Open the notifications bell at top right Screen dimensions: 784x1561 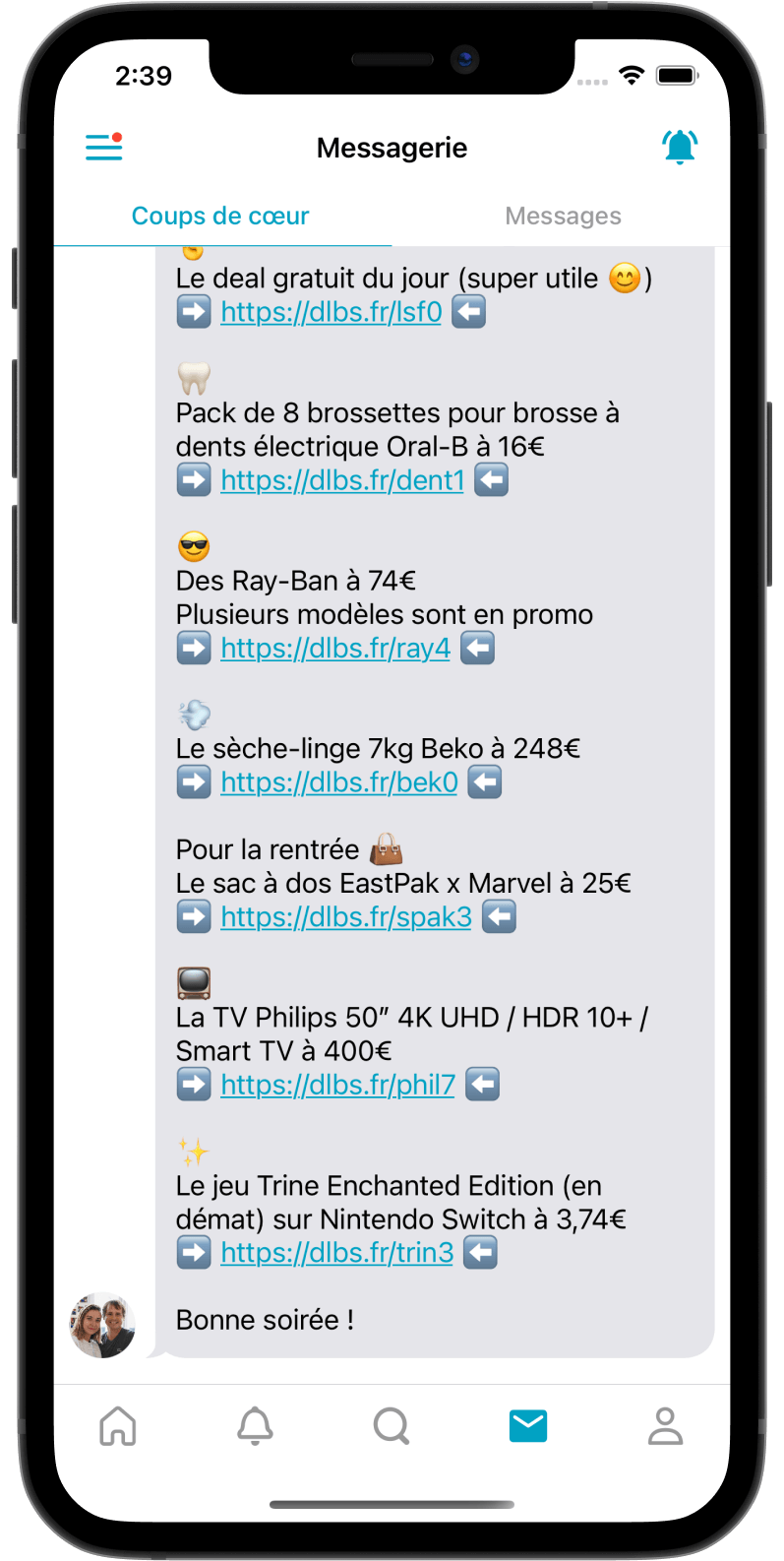679,148
